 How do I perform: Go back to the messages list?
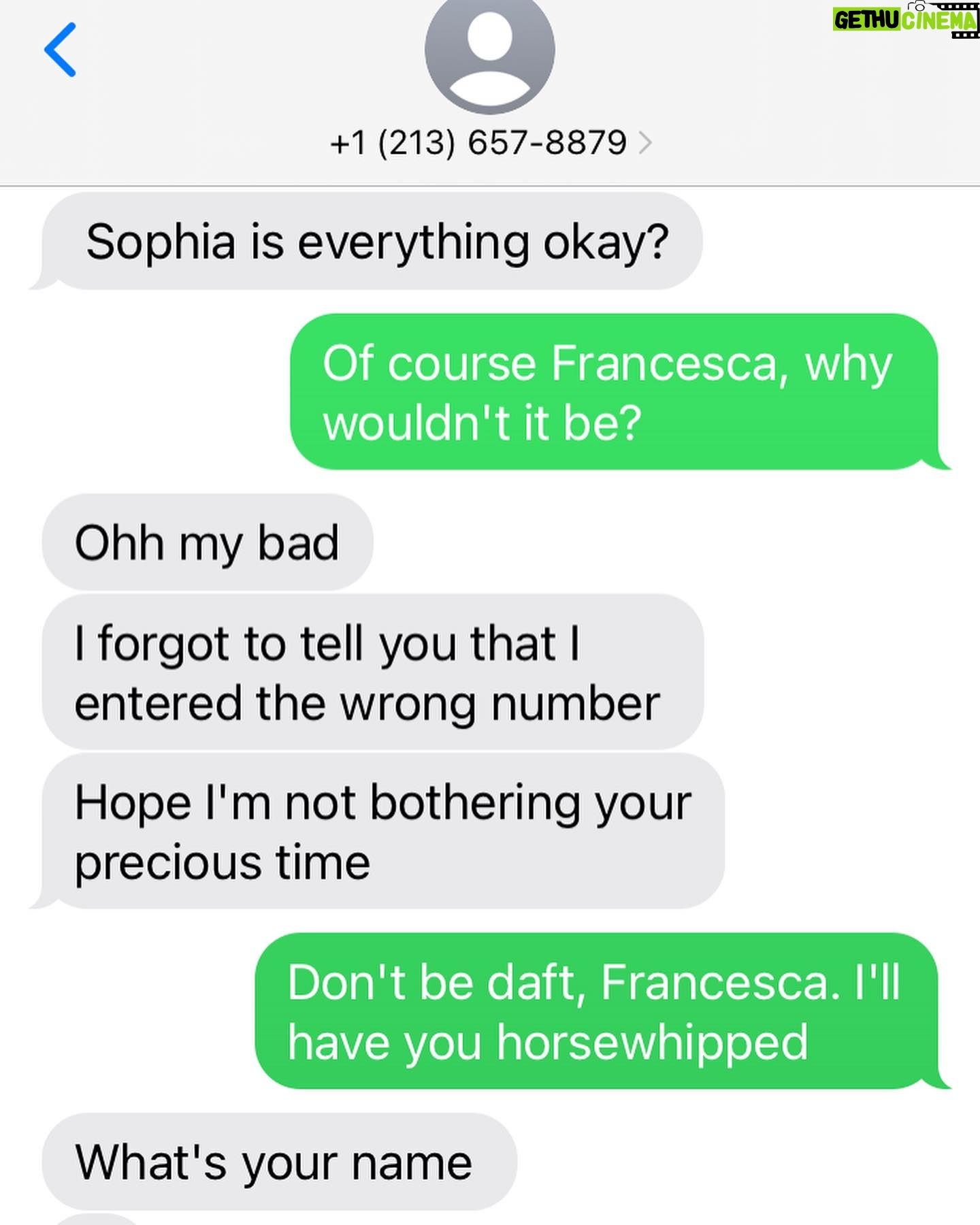point(60,50)
